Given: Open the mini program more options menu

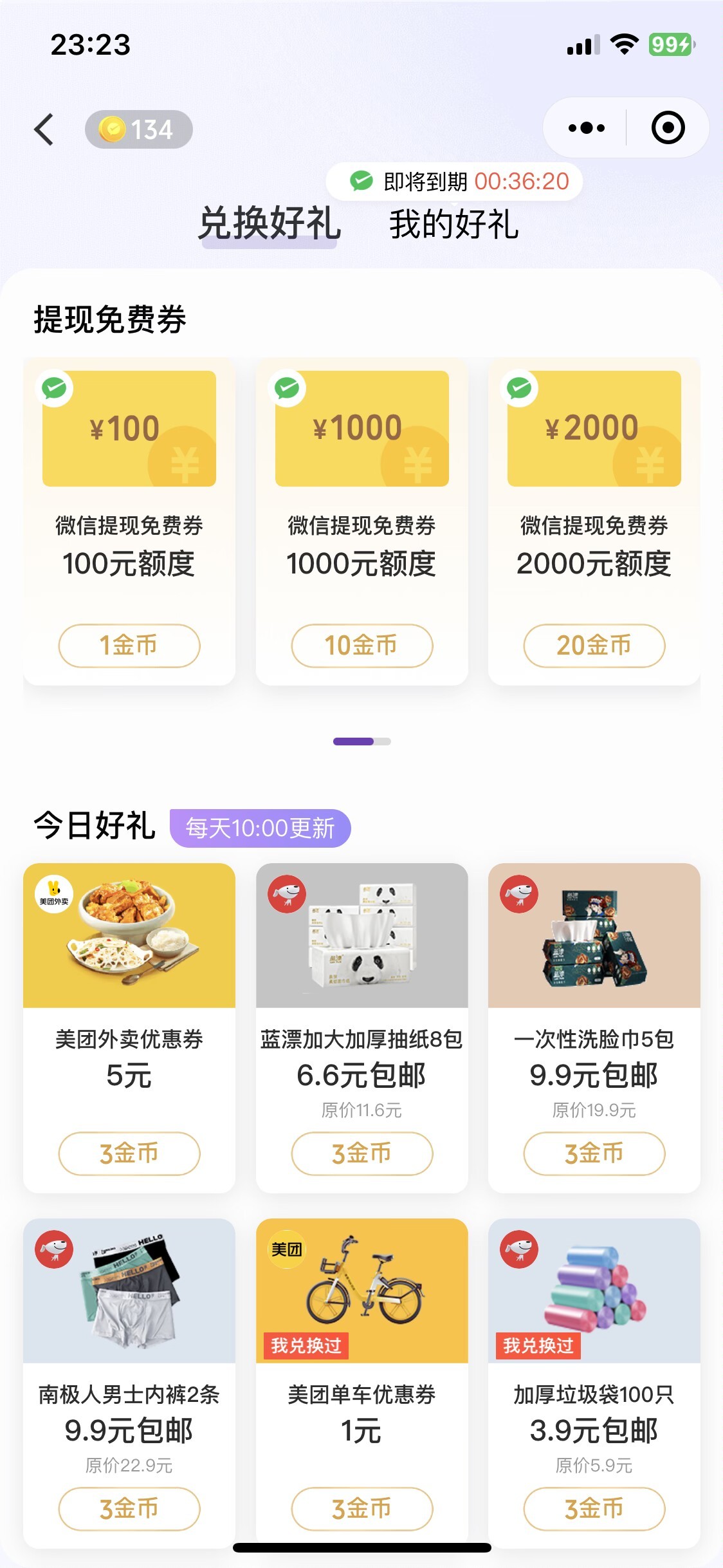Looking at the screenshot, I should 586,128.
